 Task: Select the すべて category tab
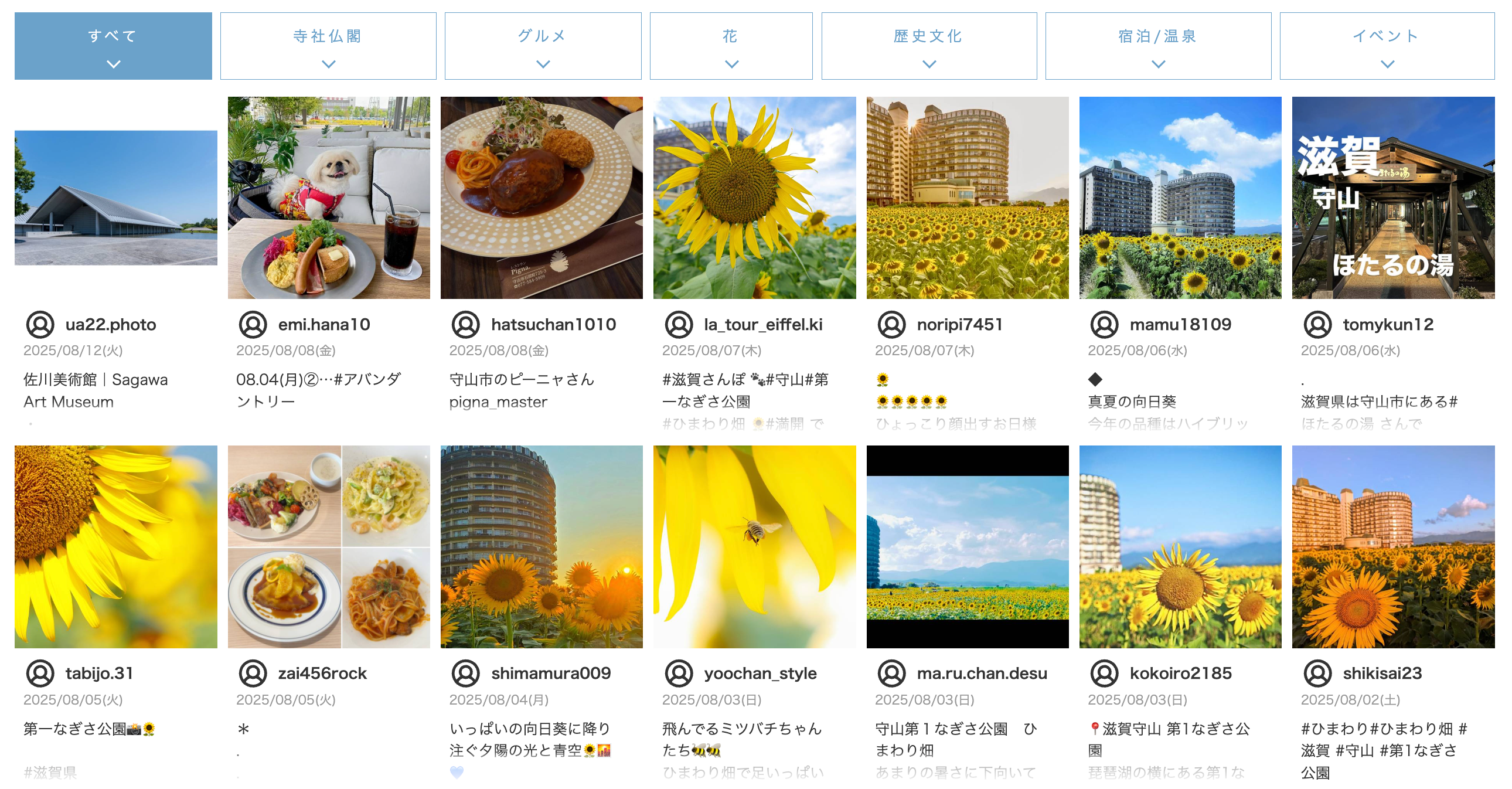click(113, 46)
